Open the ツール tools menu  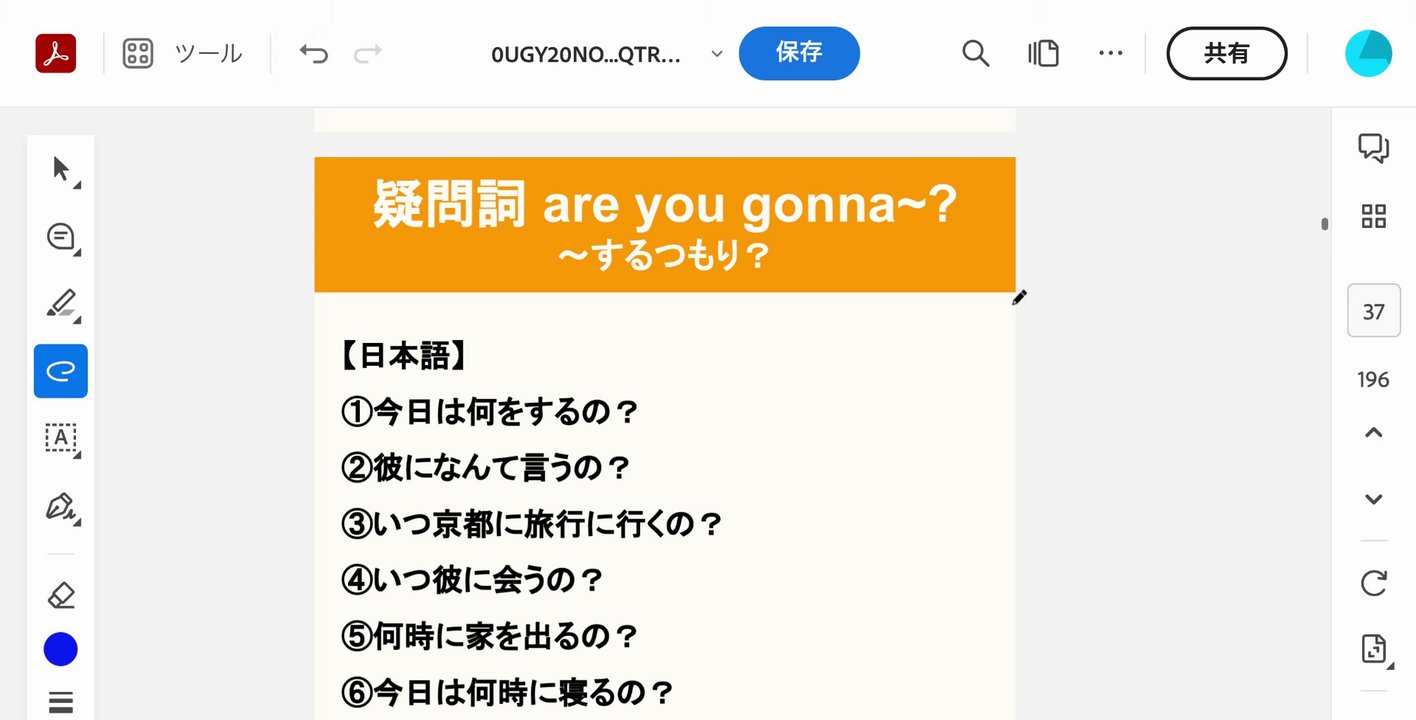[x=183, y=53]
